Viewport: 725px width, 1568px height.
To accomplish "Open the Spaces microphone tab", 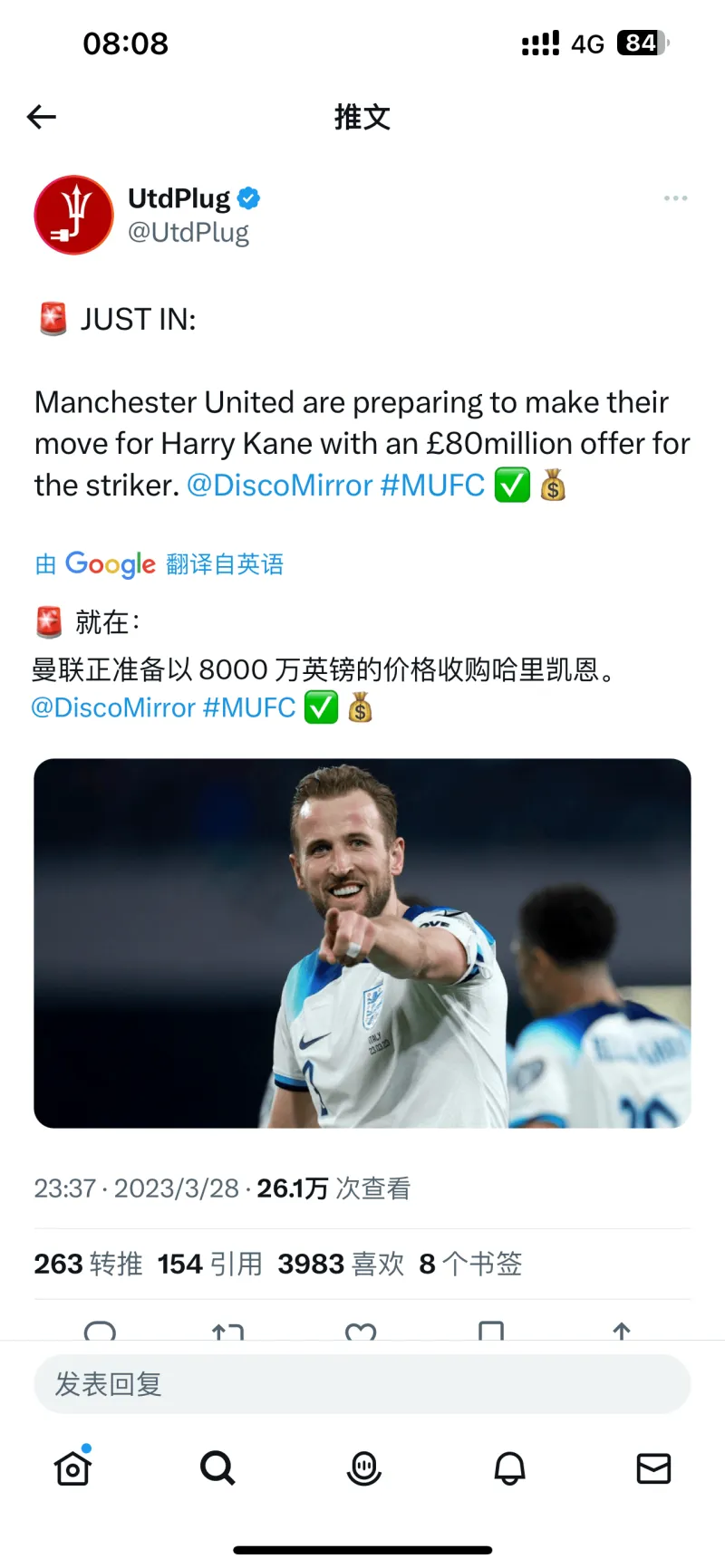I will pos(364,1467).
